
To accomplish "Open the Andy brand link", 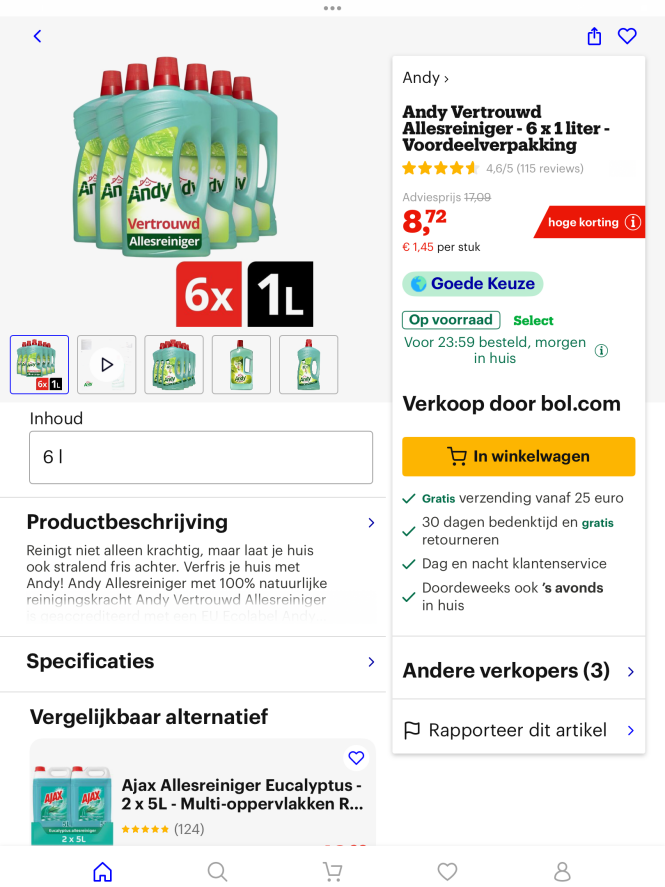I will pyautogui.click(x=425, y=78).
